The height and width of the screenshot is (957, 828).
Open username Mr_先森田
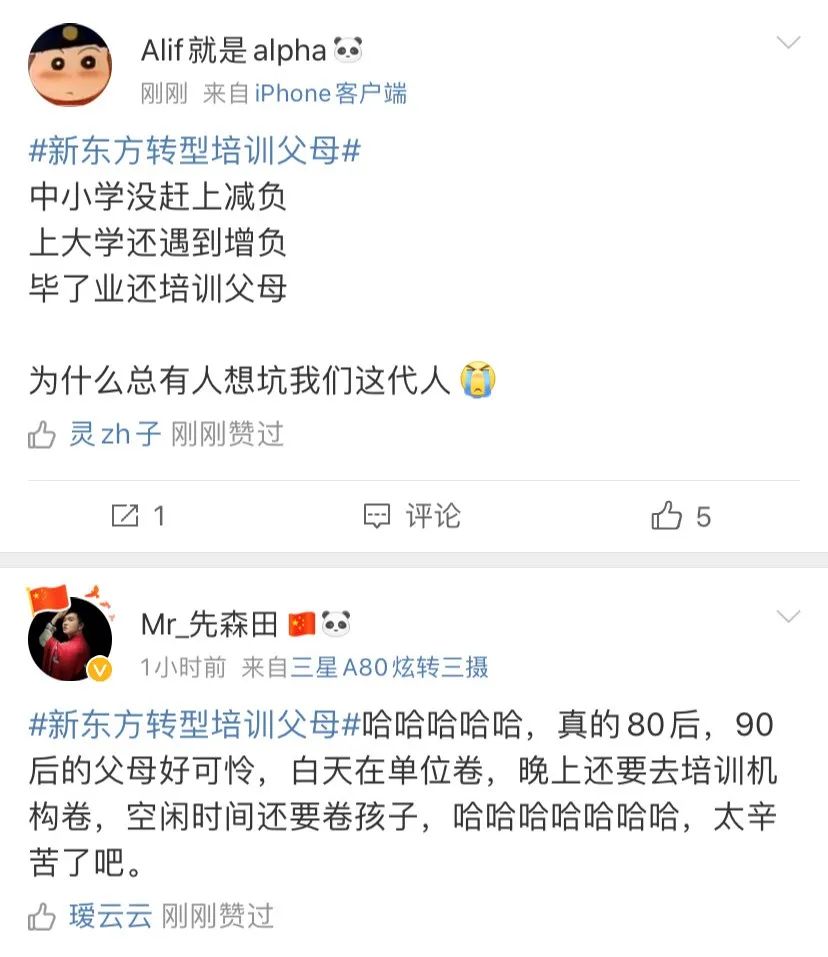(210, 625)
